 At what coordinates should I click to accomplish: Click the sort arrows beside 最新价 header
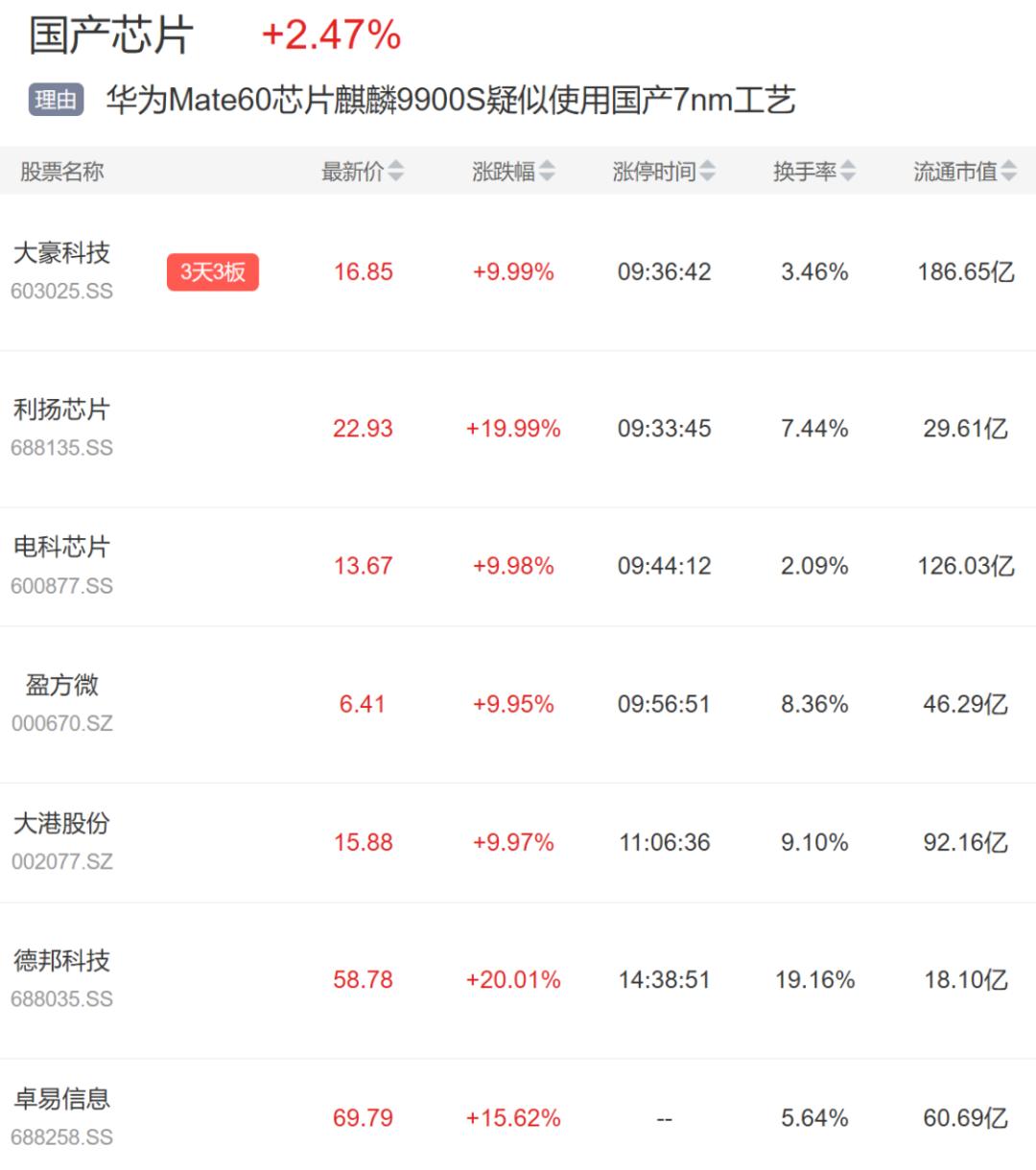(x=397, y=172)
